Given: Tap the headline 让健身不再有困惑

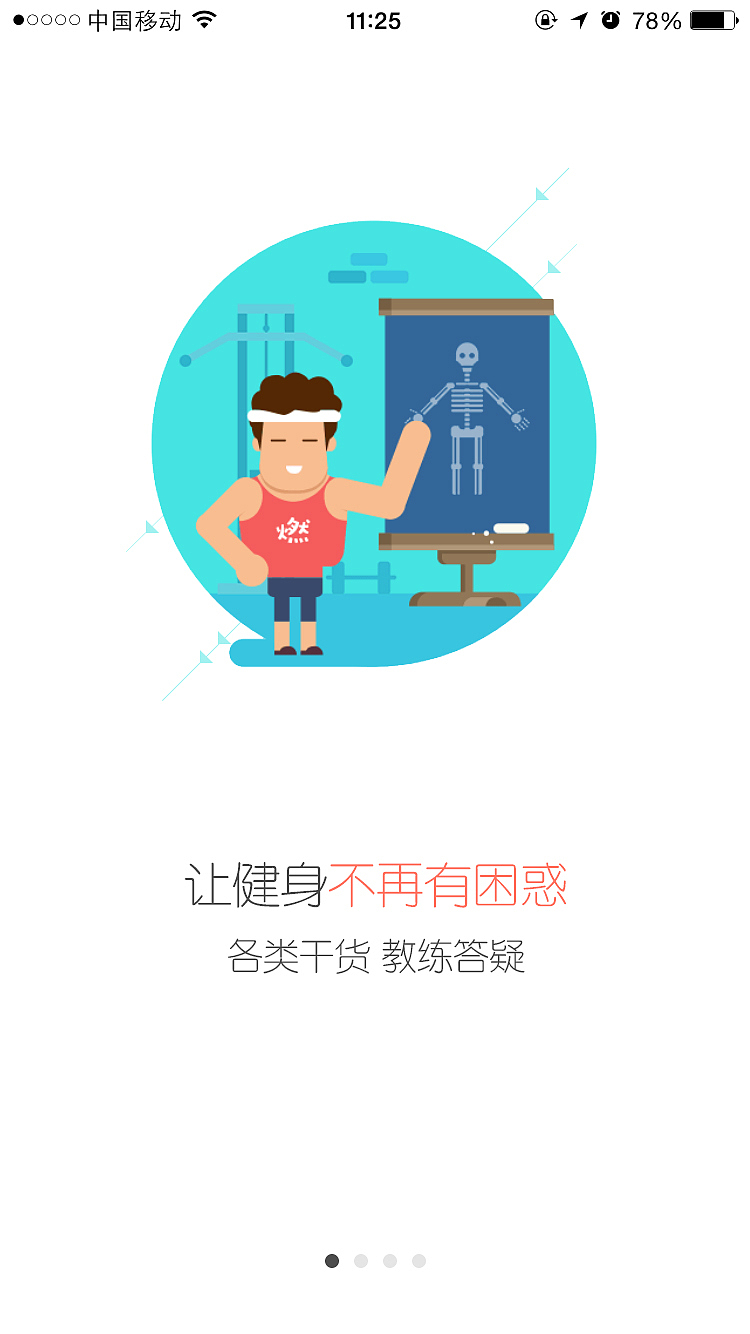Looking at the screenshot, I should pyautogui.click(x=375, y=882).
